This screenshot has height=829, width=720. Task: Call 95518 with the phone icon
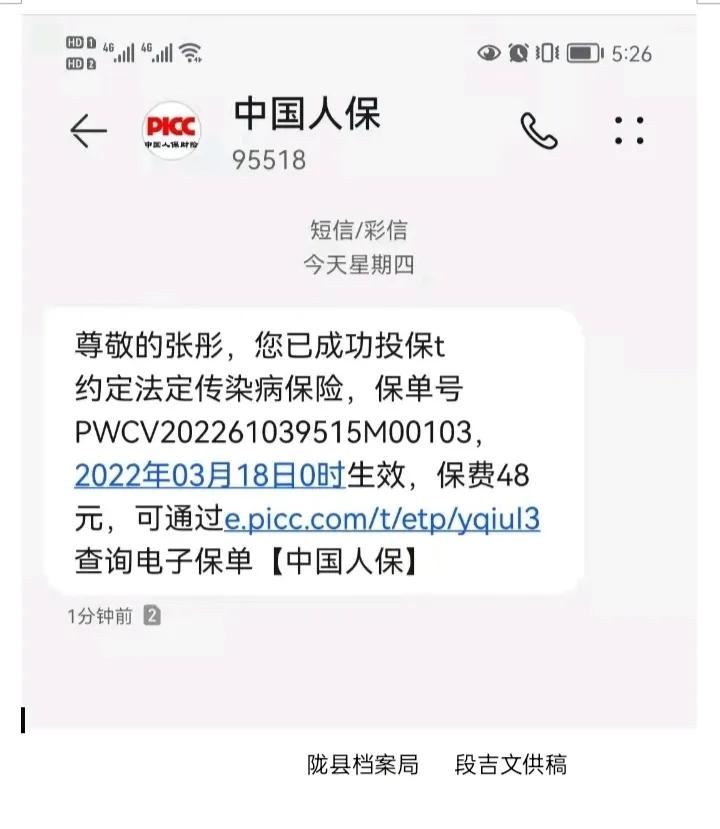539,131
